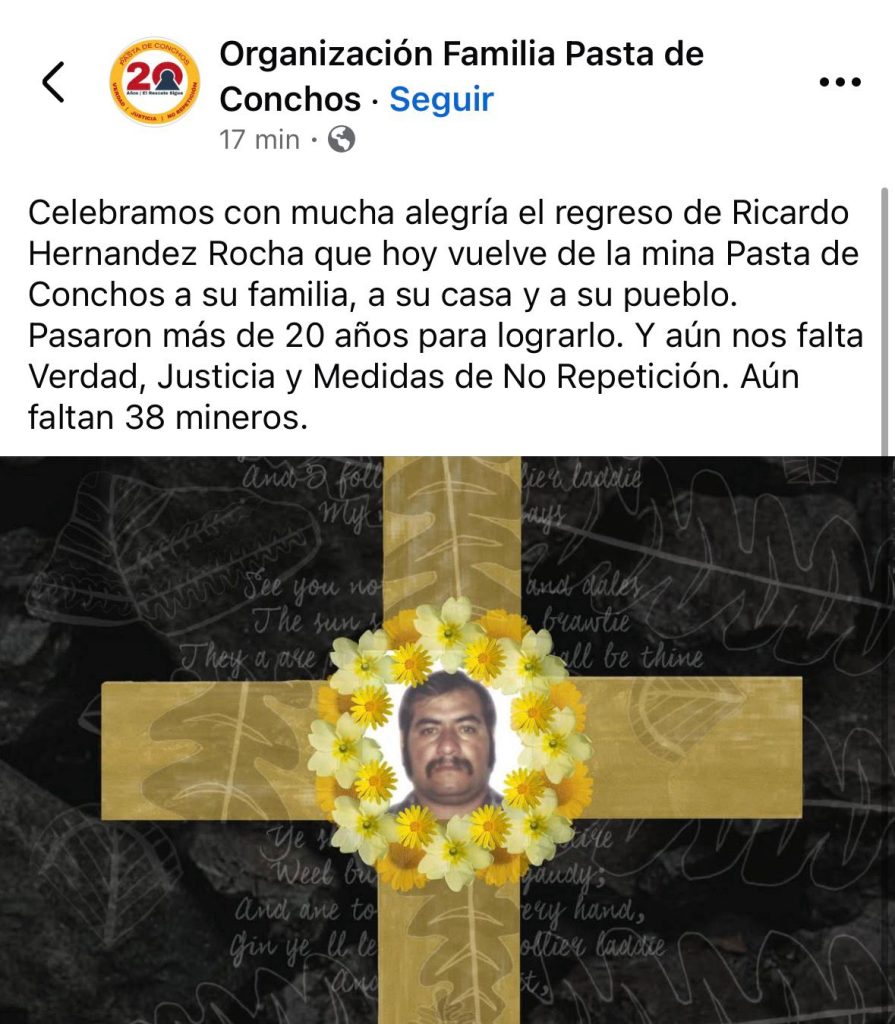
Task: Open Organización Familia Pasta de Conchos page name
Action: 461,54
